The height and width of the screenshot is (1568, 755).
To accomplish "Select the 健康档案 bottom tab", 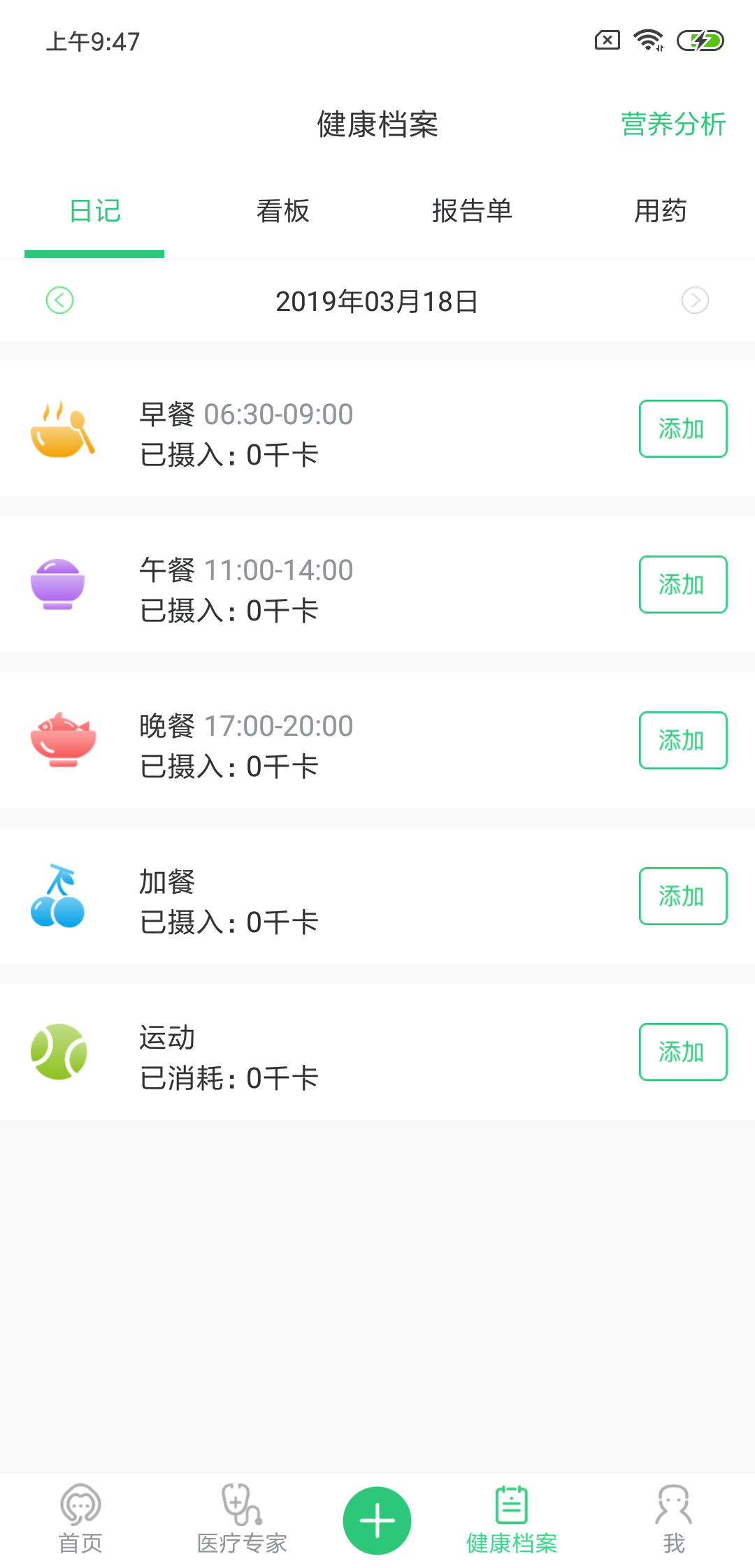I will 512,1519.
